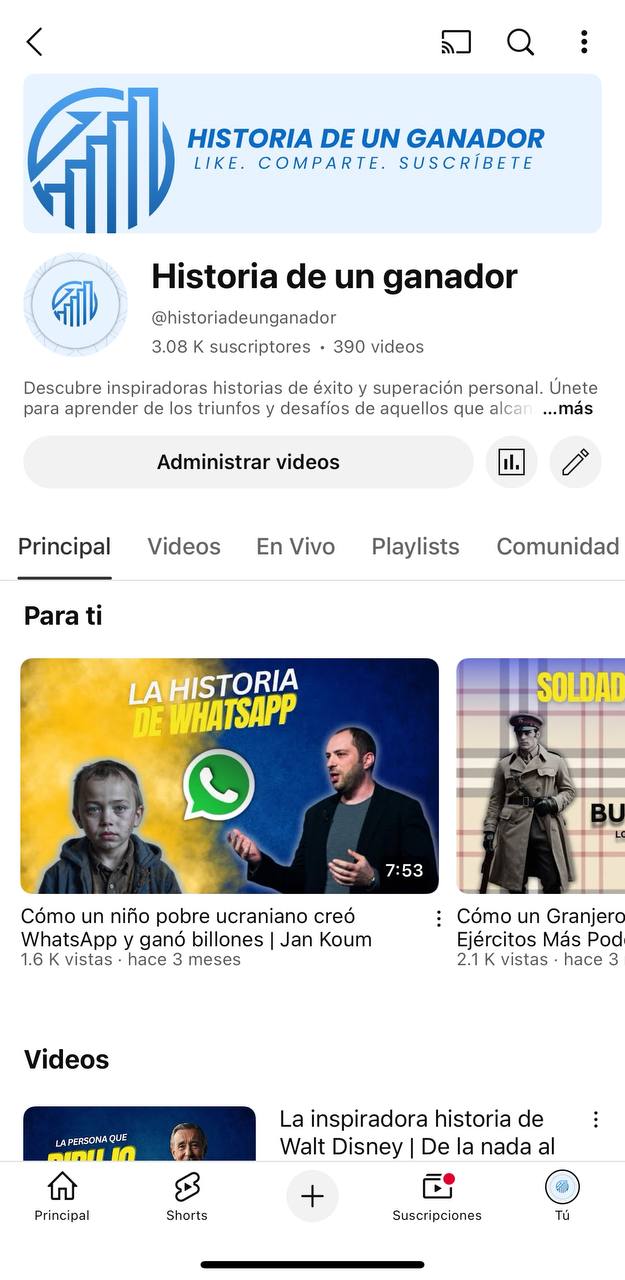Go back using the back arrow

point(35,42)
